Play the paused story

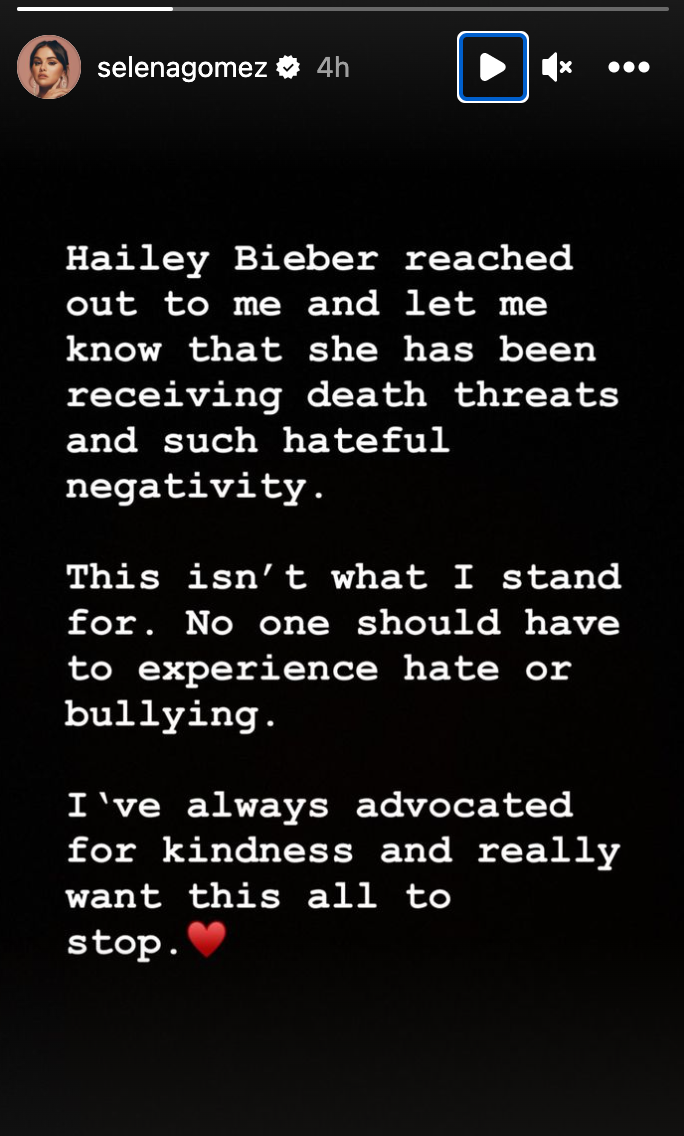[492, 67]
